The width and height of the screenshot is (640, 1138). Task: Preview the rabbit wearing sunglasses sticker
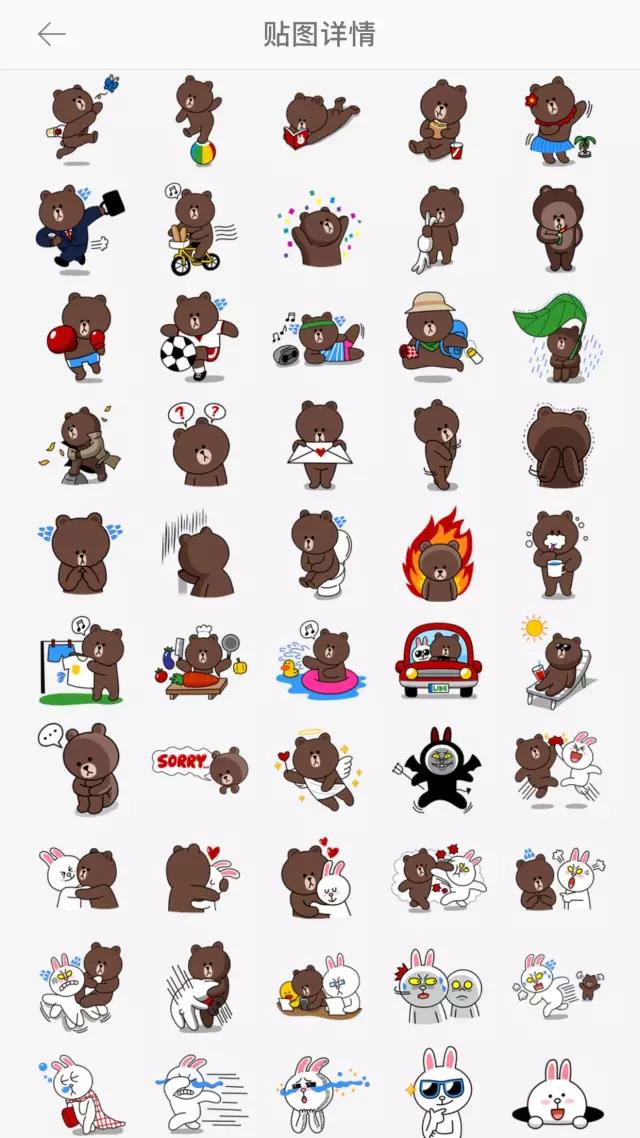click(x=438, y=1090)
